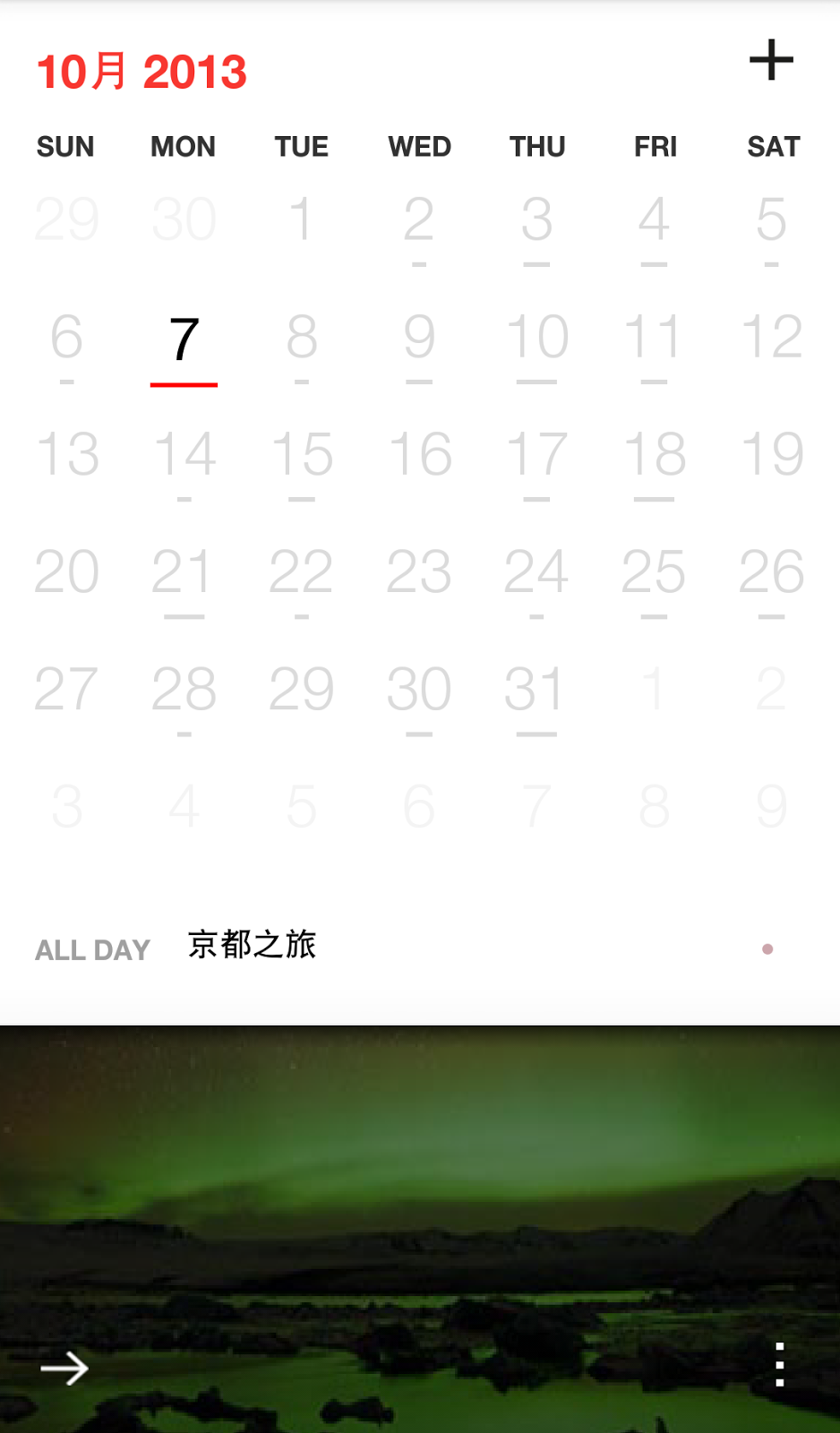Open the 京都之旅 all-day event
The height and width of the screenshot is (1433, 840).
[x=252, y=946]
